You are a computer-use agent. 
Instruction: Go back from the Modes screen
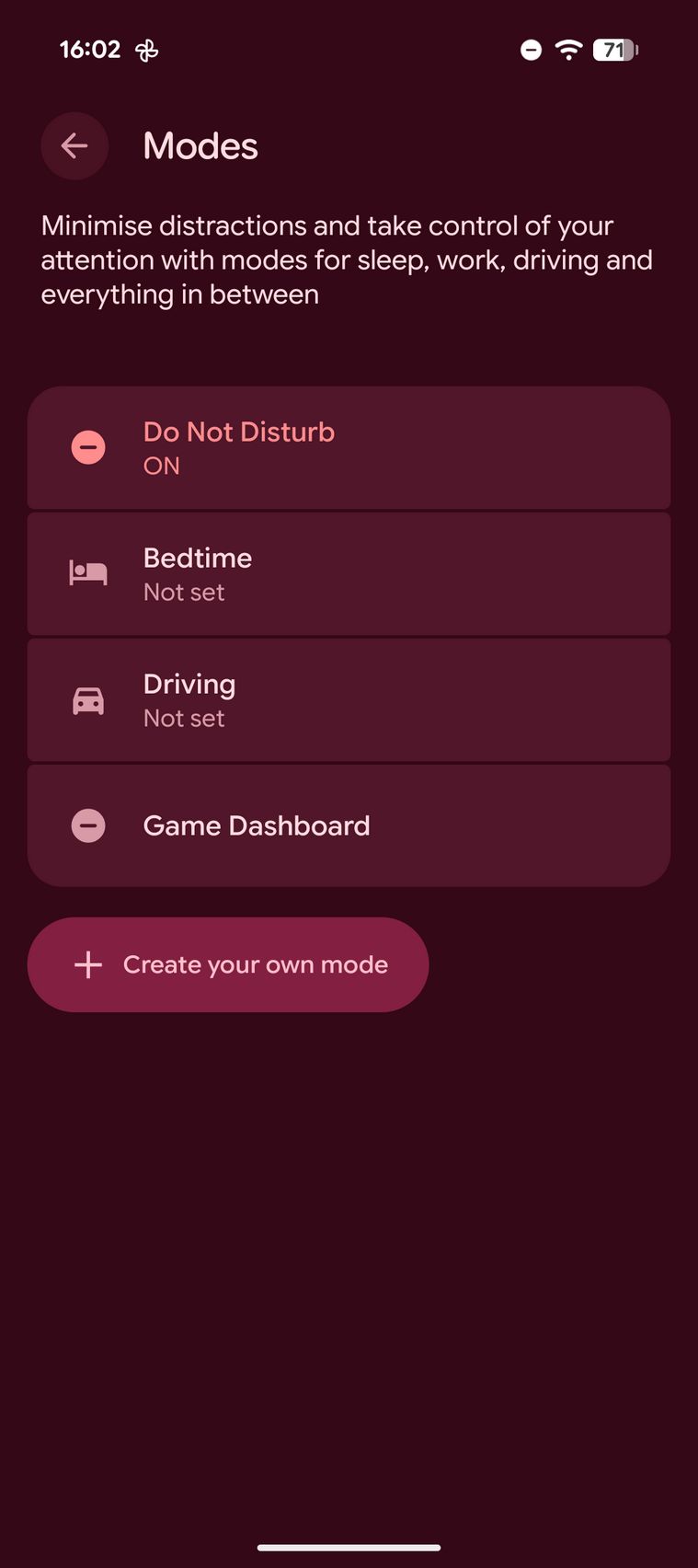tap(74, 145)
